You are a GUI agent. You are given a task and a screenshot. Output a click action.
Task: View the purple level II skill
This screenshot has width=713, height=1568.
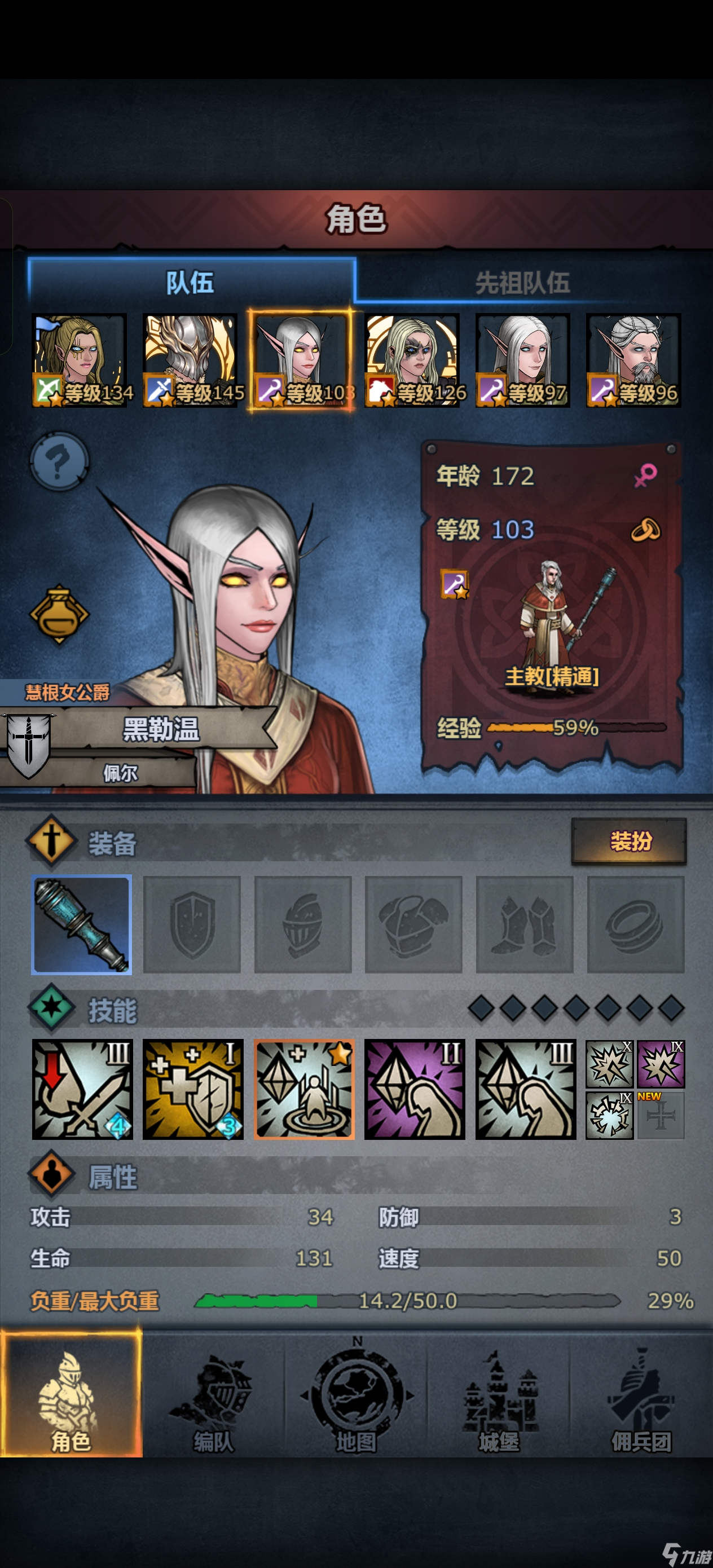click(414, 1089)
